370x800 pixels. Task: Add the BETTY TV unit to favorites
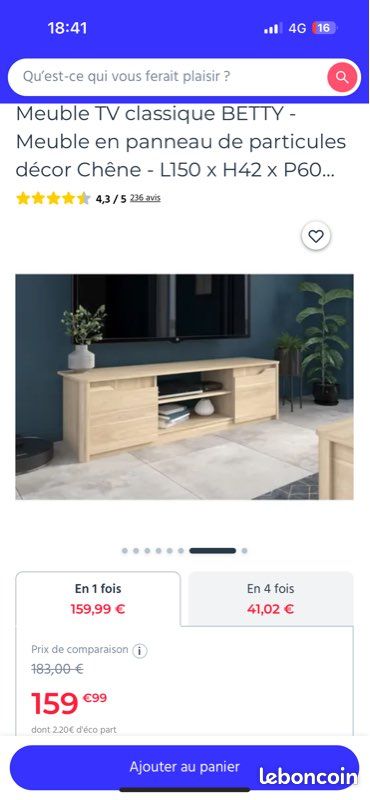coord(316,236)
